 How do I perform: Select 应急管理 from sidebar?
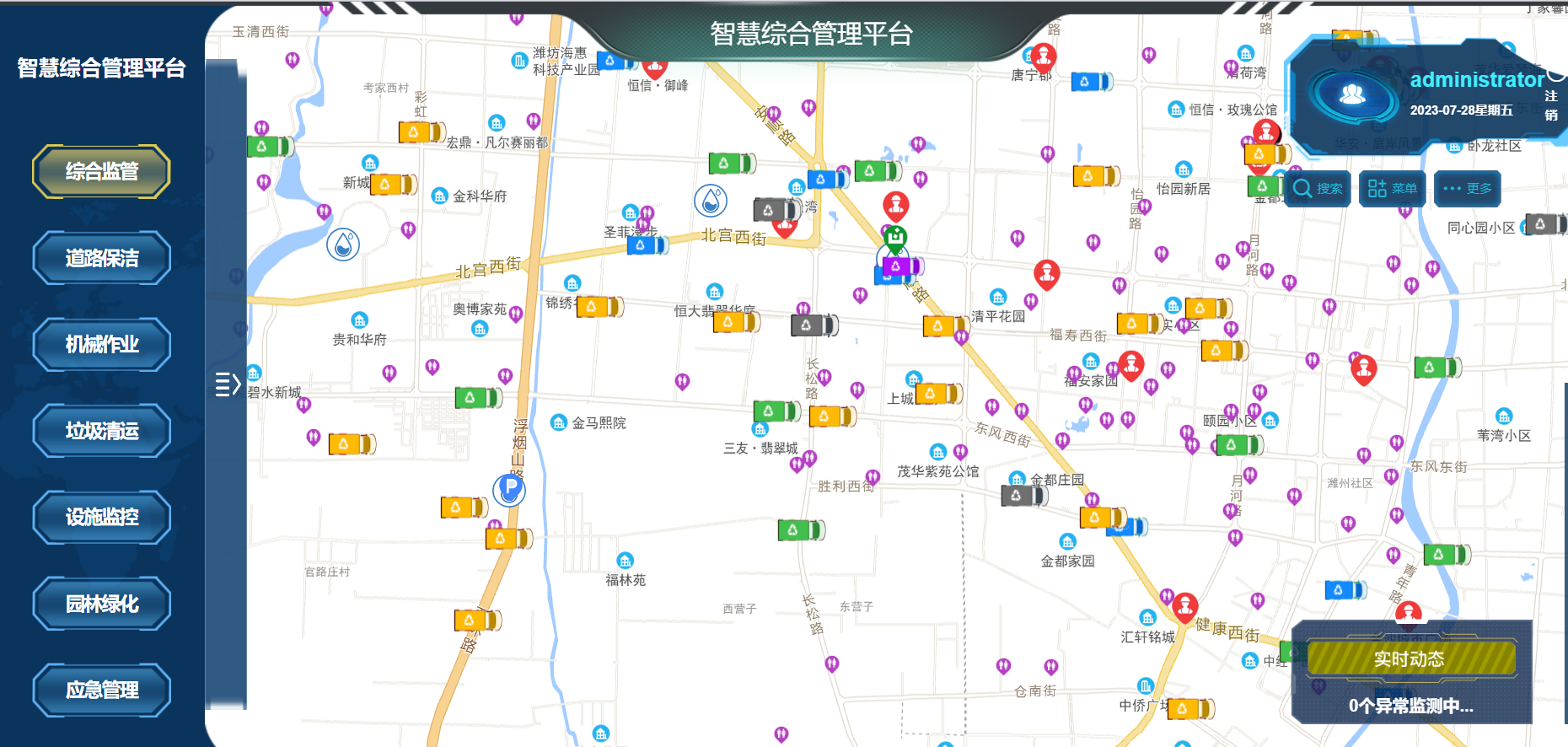(101, 690)
